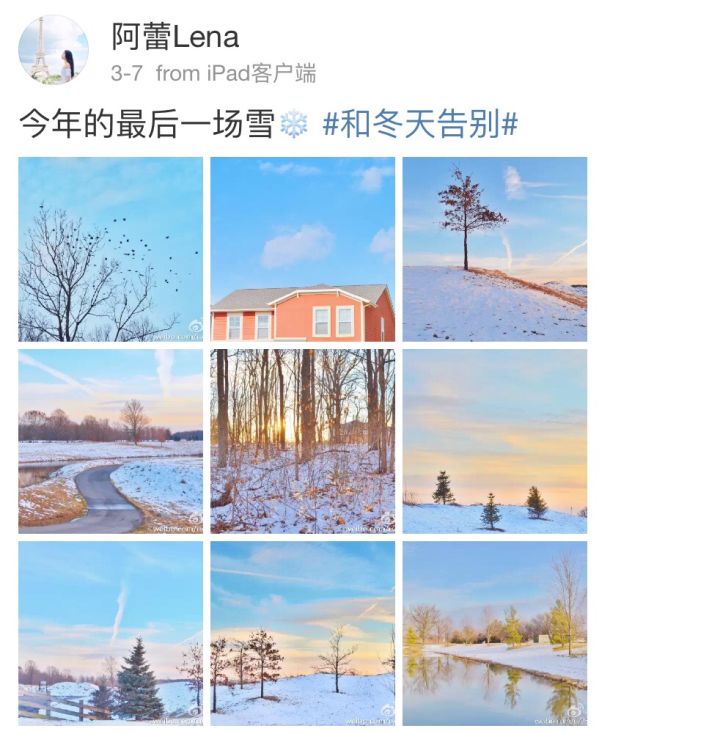Open the lake reflection photo
Screen dimensions: 720x734
pos(497,632)
